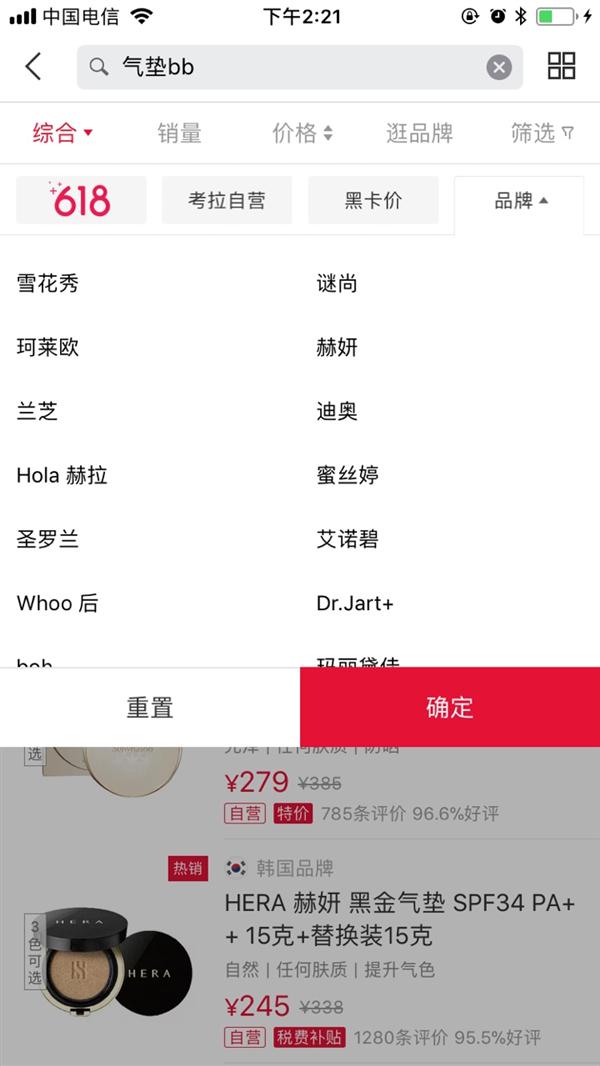600x1066 pixels.
Task: Go back with the top-left arrow
Action: [x=33, y=67]
